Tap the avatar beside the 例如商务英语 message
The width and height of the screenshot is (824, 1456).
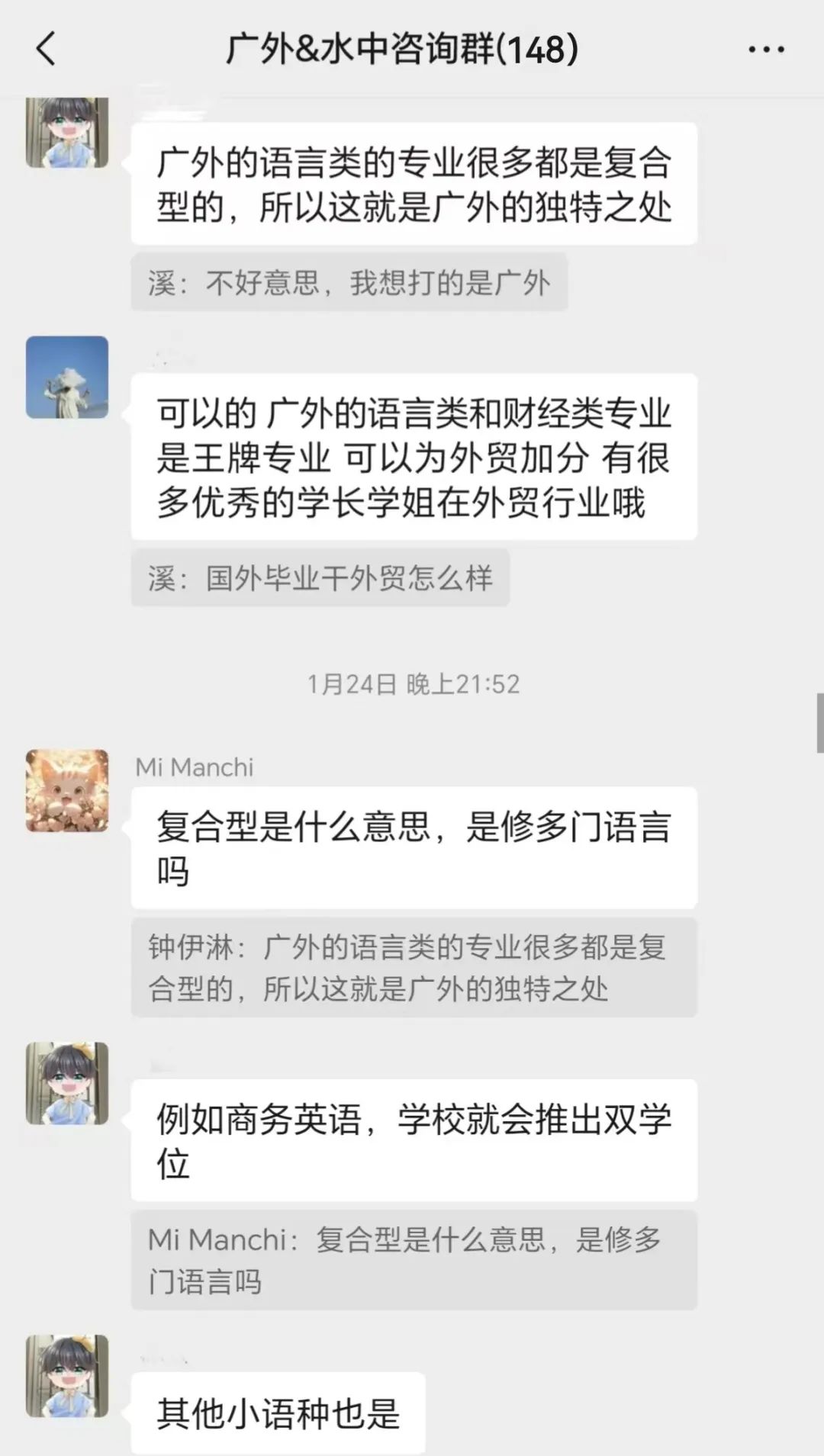click(x=67, y=1083)
